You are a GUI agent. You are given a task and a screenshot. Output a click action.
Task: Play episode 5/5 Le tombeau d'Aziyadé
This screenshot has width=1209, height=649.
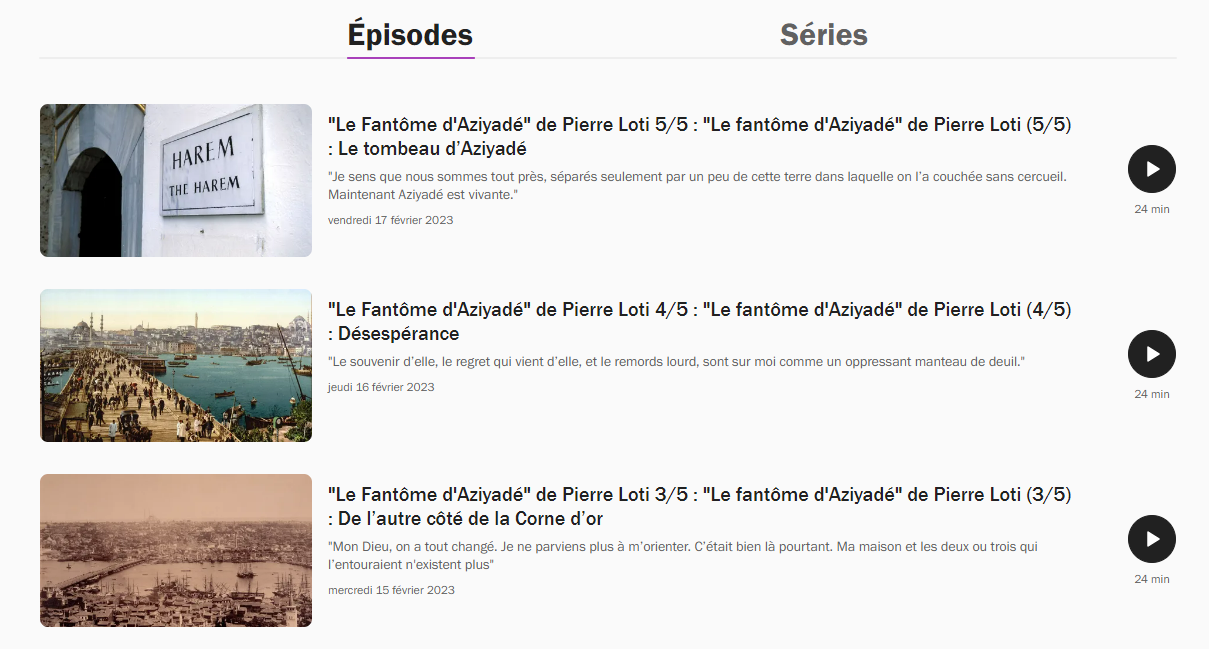pos(1151,169)
